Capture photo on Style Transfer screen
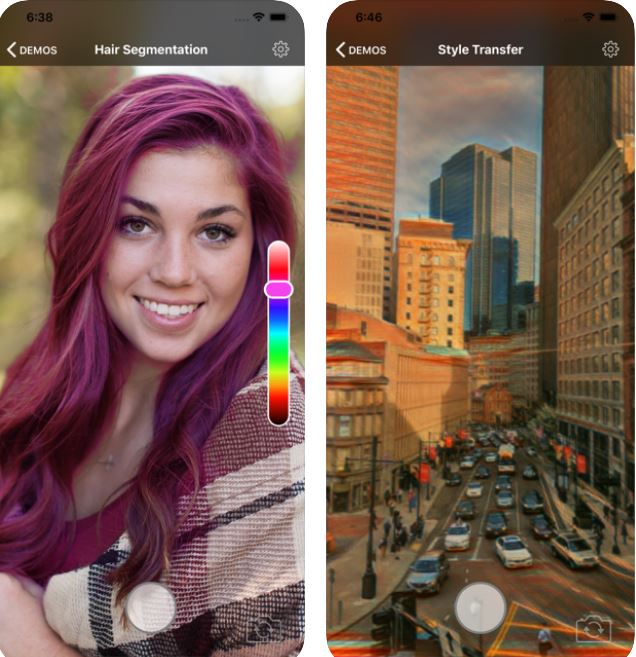 (480, 608)
